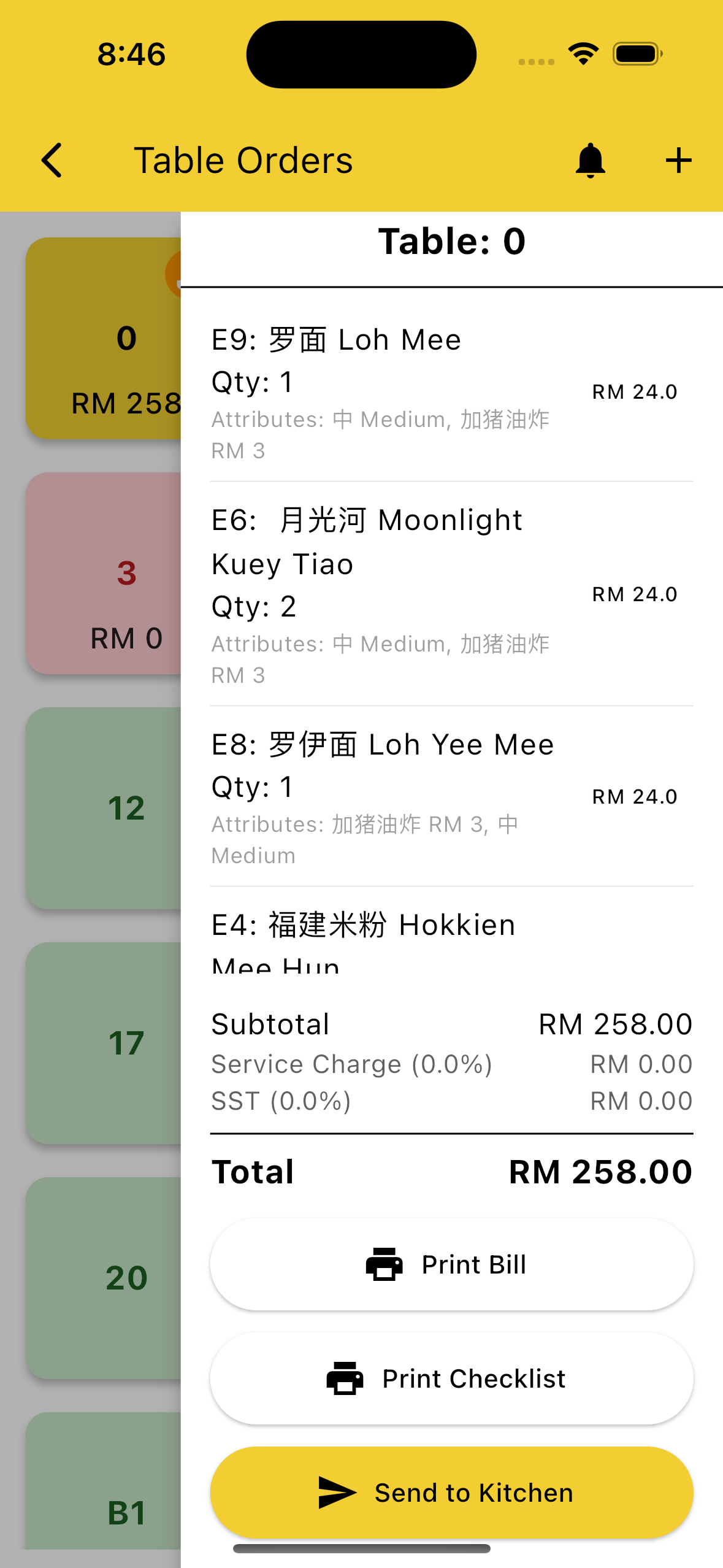723x1568 pixels.
Task: Select the table 3 card
Action: 104,574
